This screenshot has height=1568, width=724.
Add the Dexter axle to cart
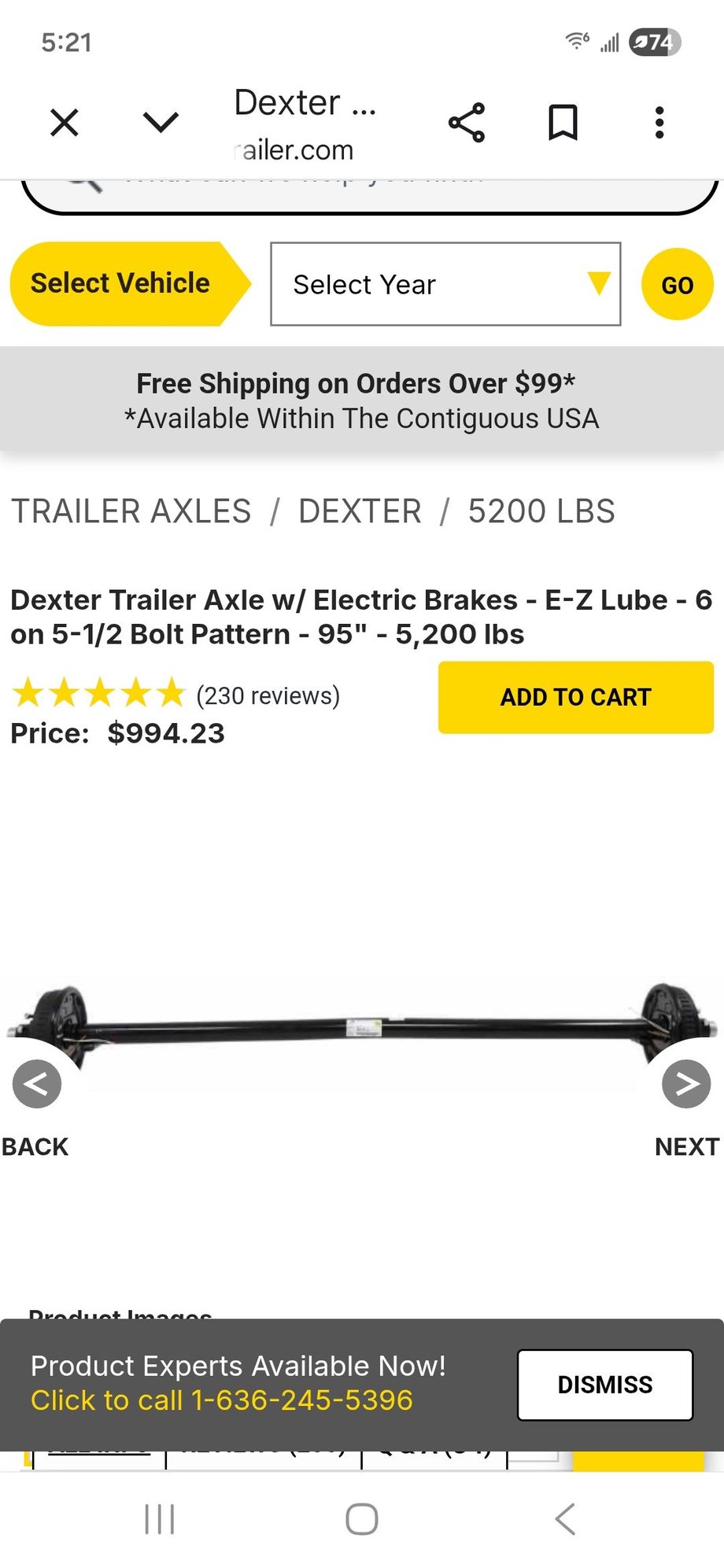tap(575, 697)
